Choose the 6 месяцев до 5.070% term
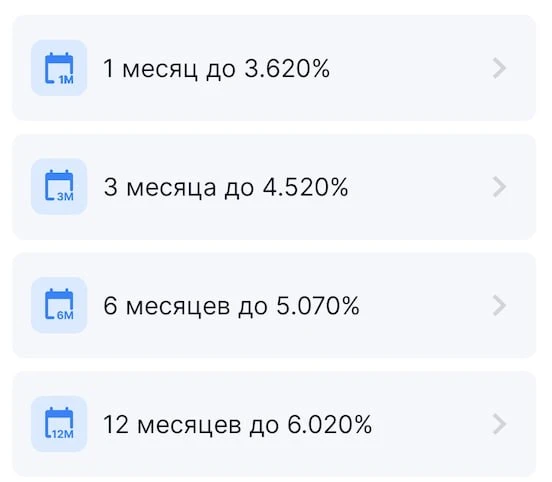The height and width of the screenshot is (482, 552). (274, 305)
